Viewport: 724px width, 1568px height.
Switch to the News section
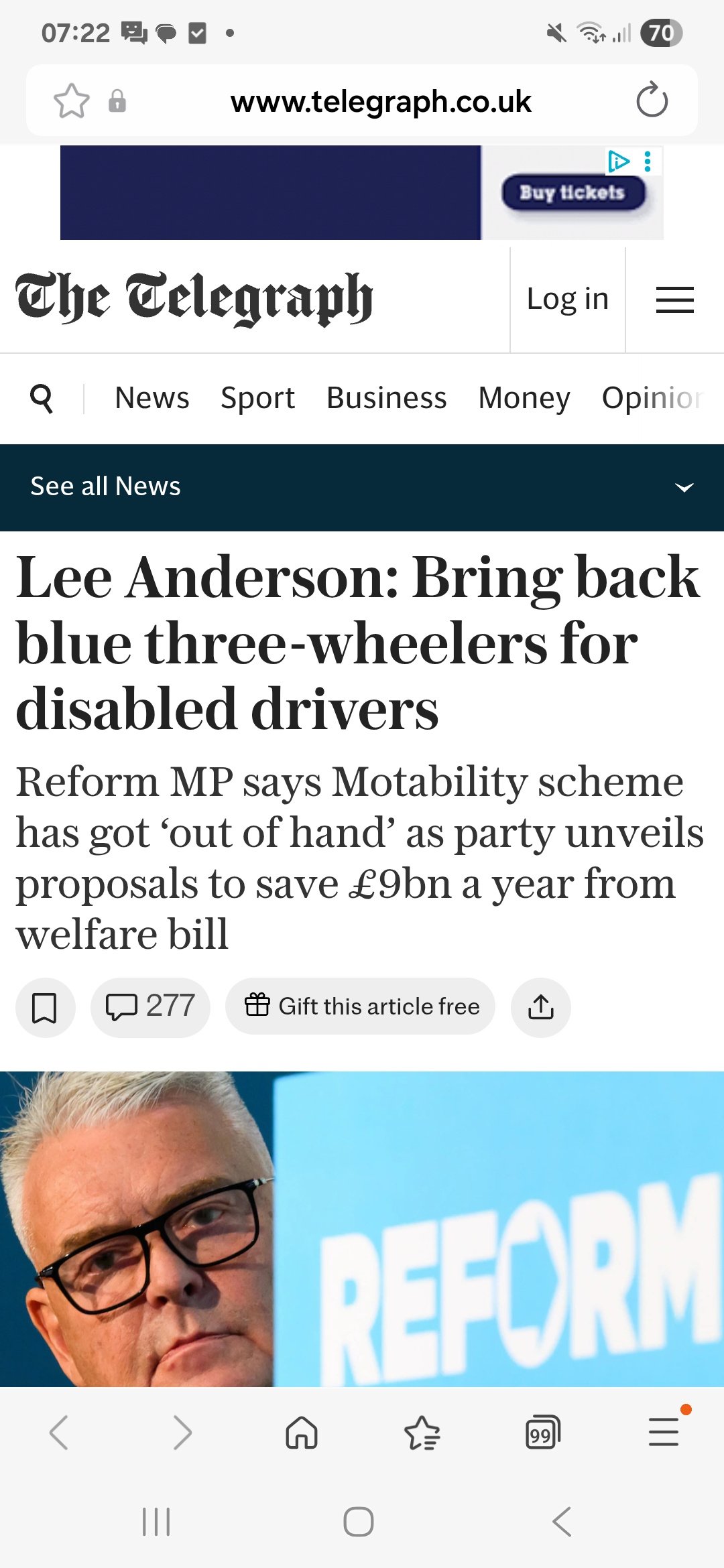(152, 398)
